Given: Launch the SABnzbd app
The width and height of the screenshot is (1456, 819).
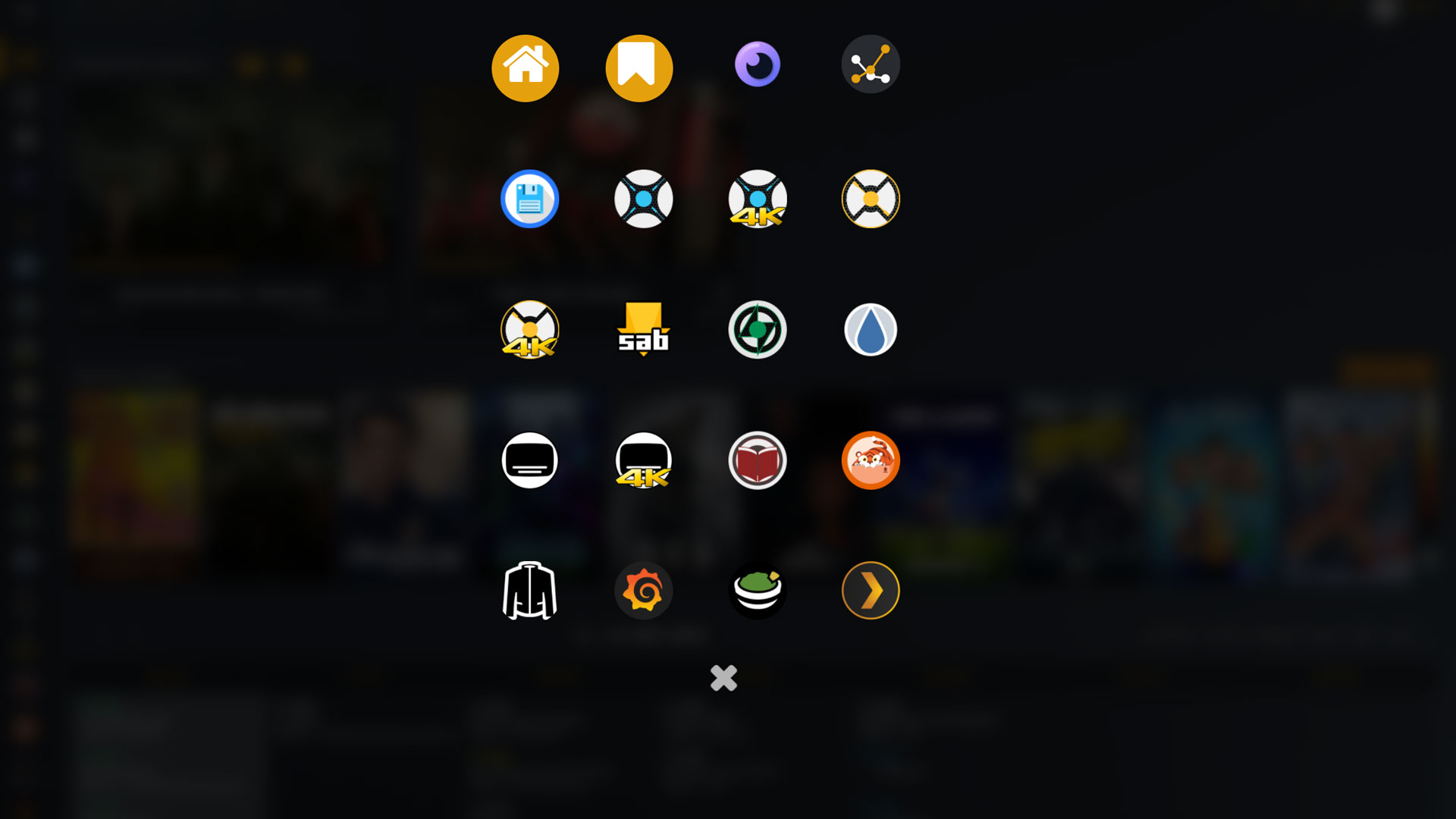Looking at the screenshot, I should (x=643, y=330).
